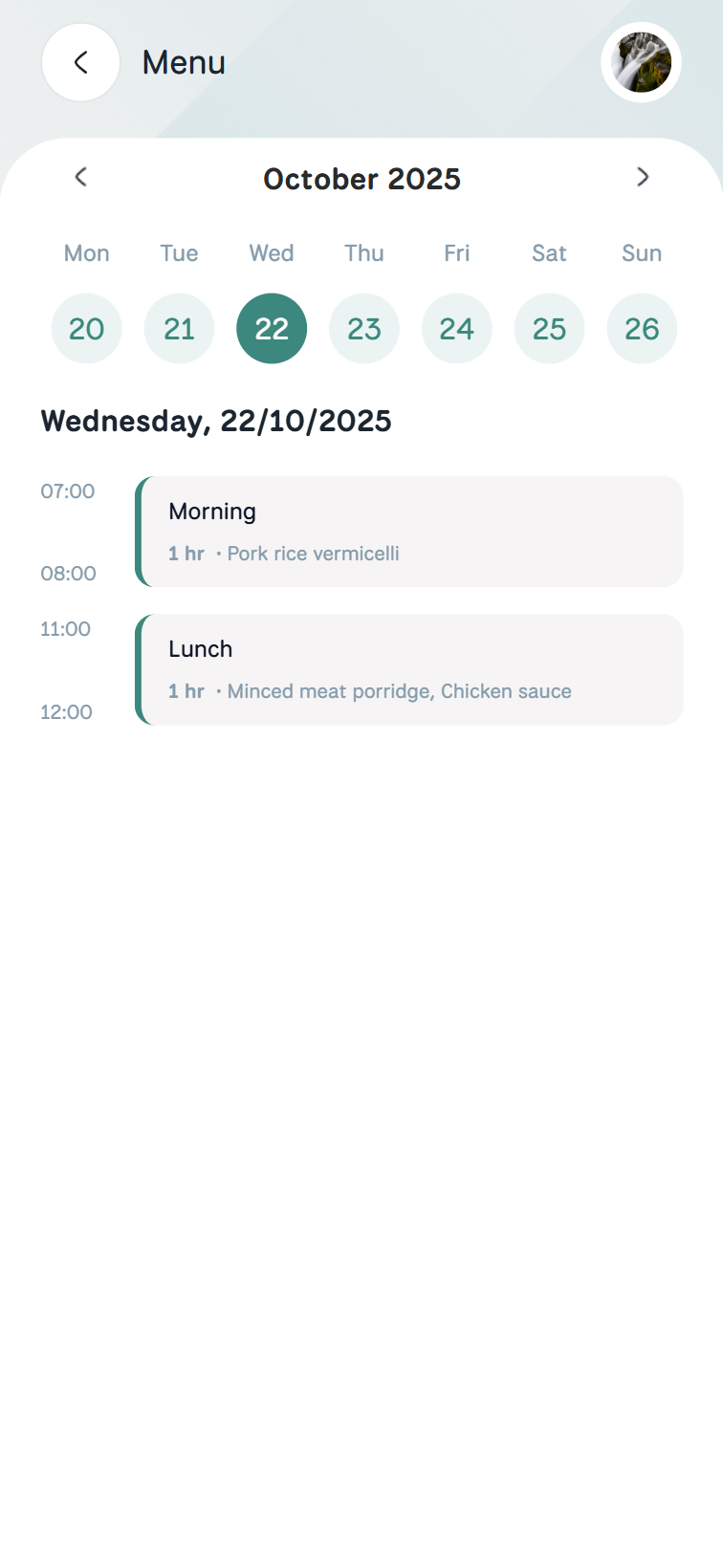Open the profile avatar
The height and width of the screenshot is (1568, 723).
[641, 63]
